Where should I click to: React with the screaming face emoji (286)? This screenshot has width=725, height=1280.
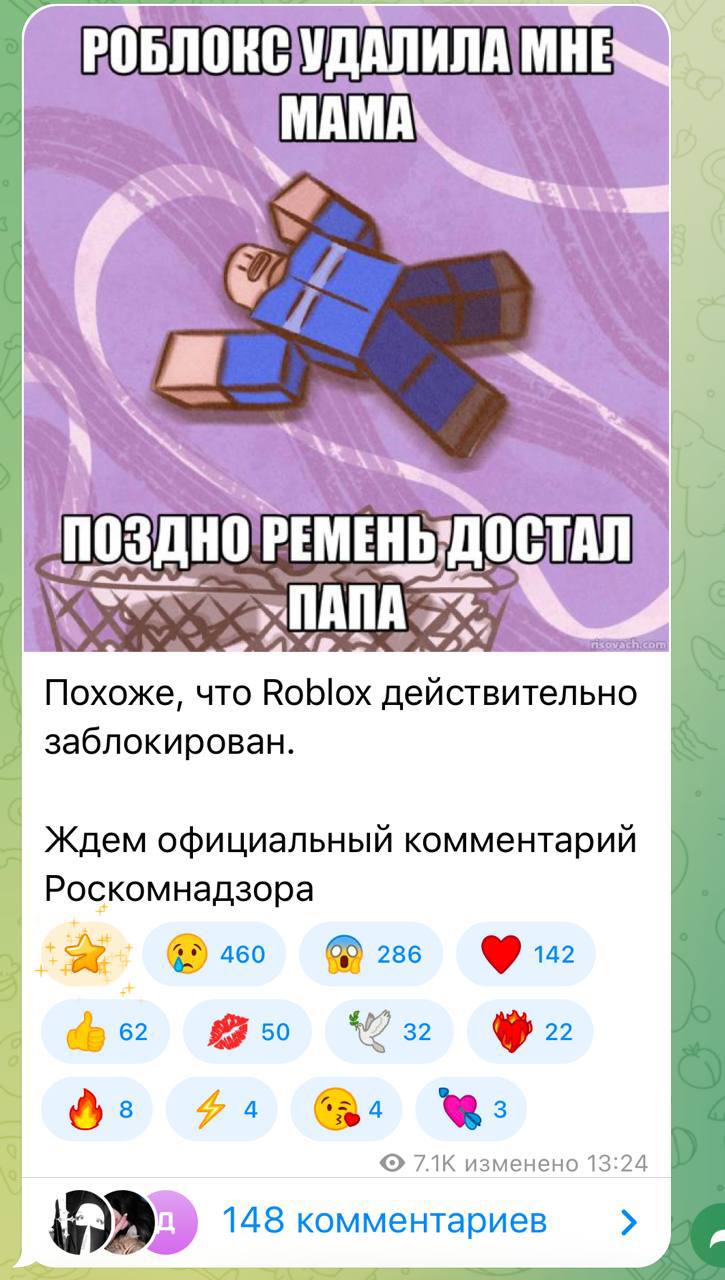(369, 954)
